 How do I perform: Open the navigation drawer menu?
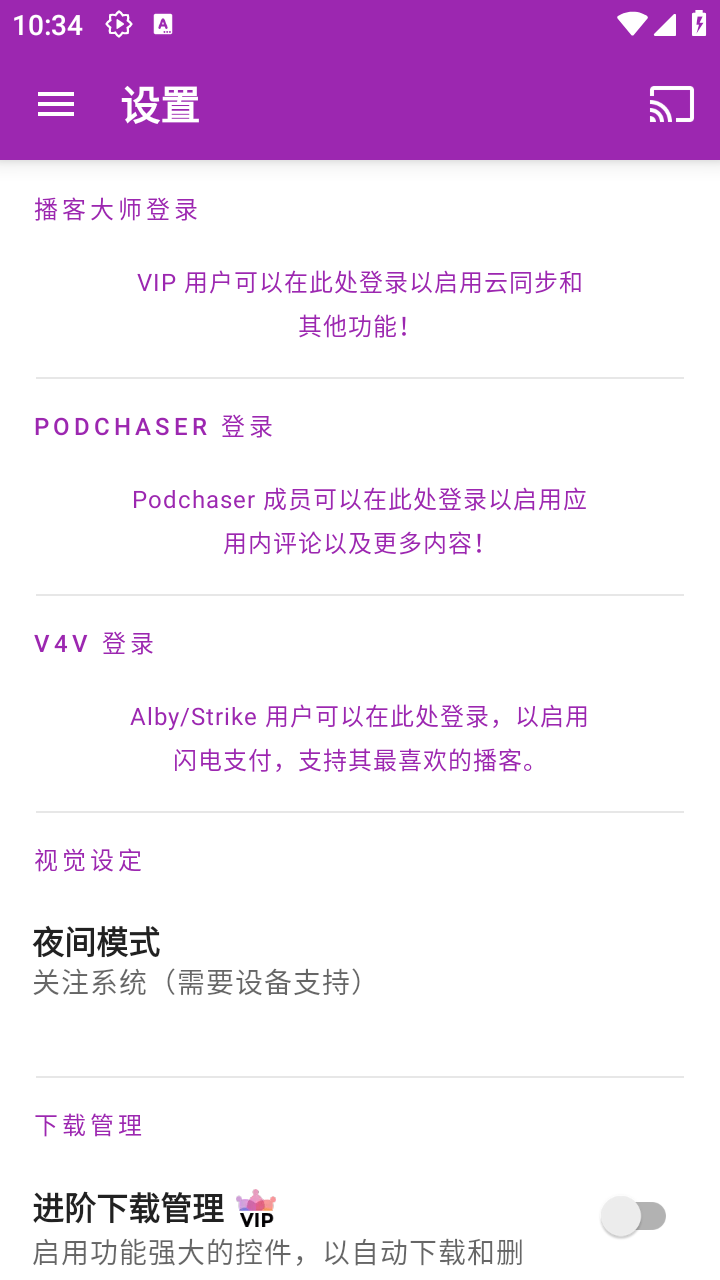tap(55, 104)
